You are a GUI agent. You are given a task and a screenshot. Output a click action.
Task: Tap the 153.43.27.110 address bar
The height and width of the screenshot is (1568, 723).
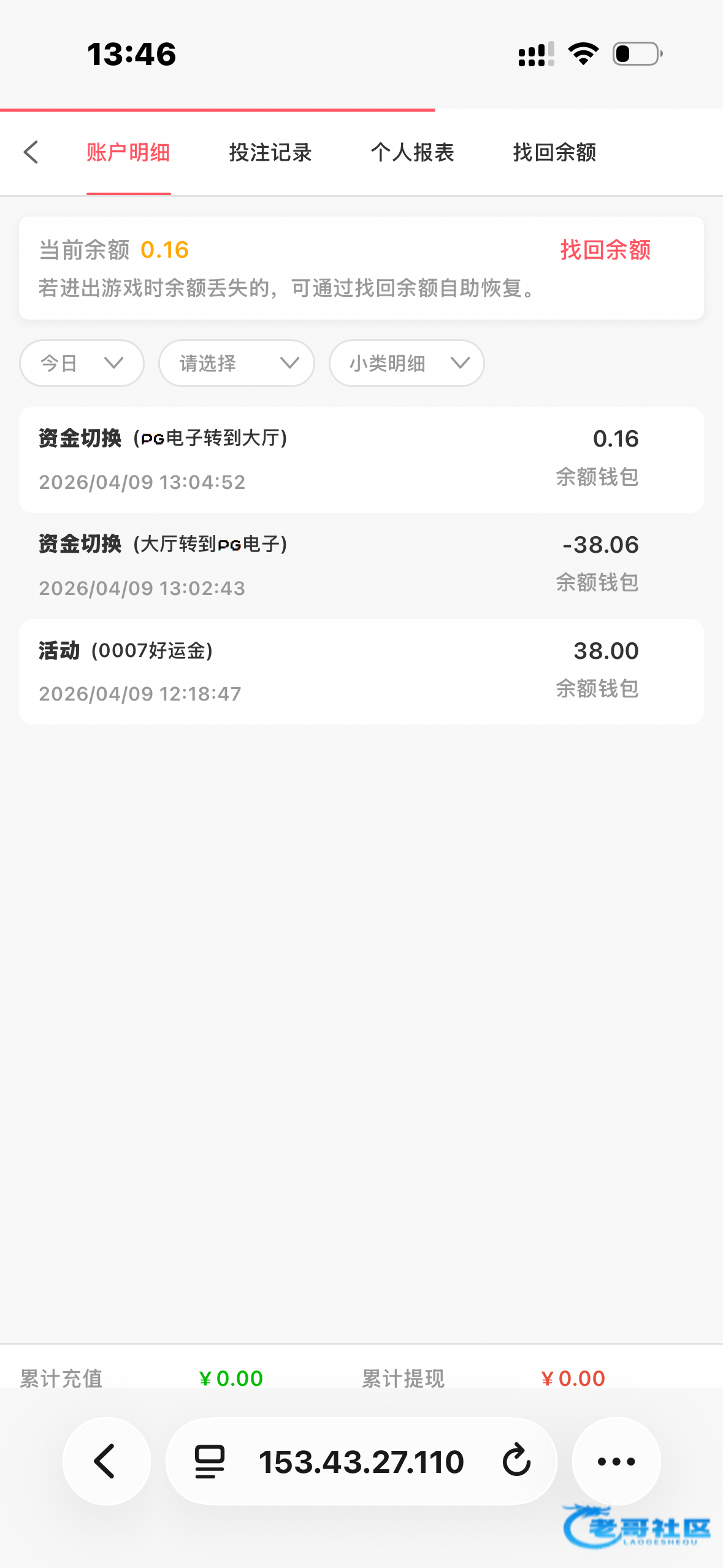click(361, 1461)
